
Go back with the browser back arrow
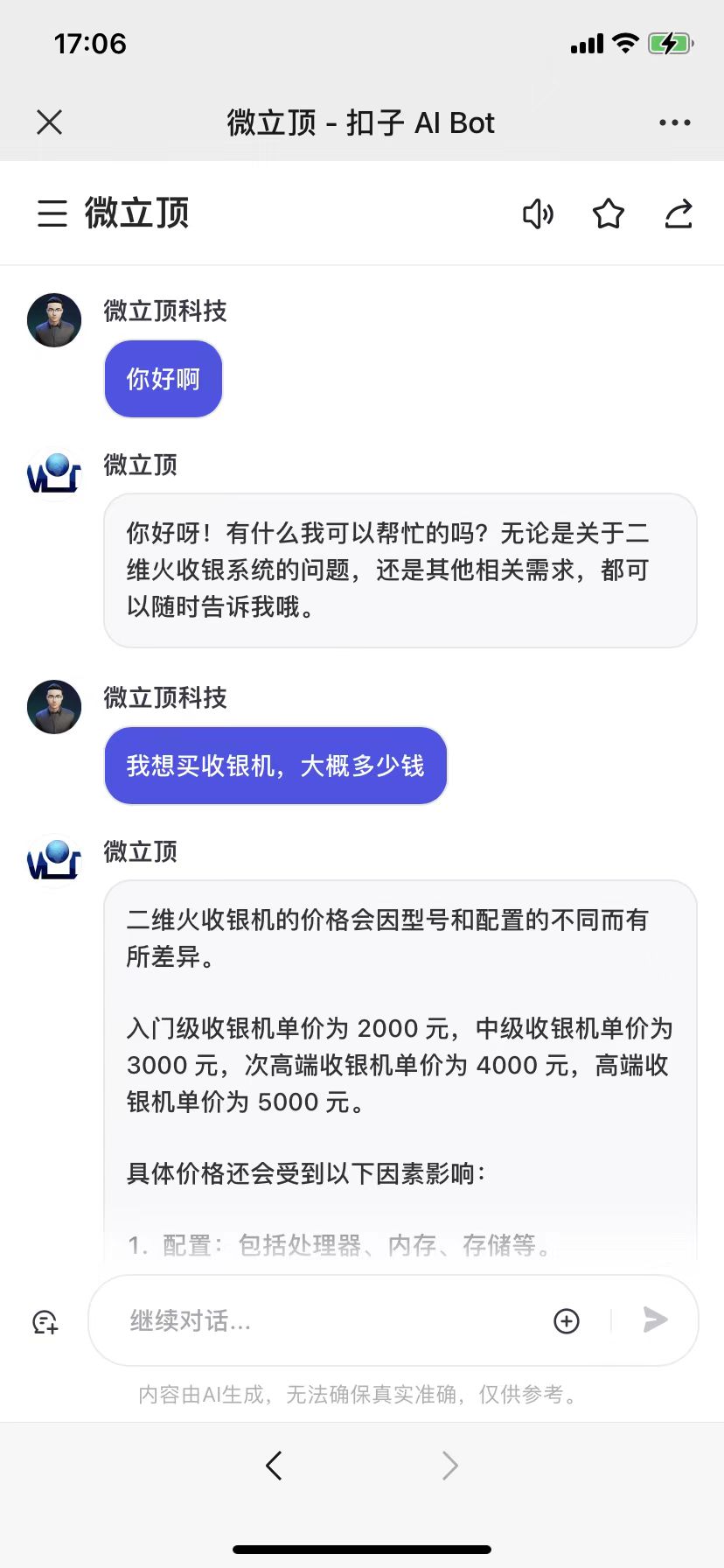click(274, 1465)
